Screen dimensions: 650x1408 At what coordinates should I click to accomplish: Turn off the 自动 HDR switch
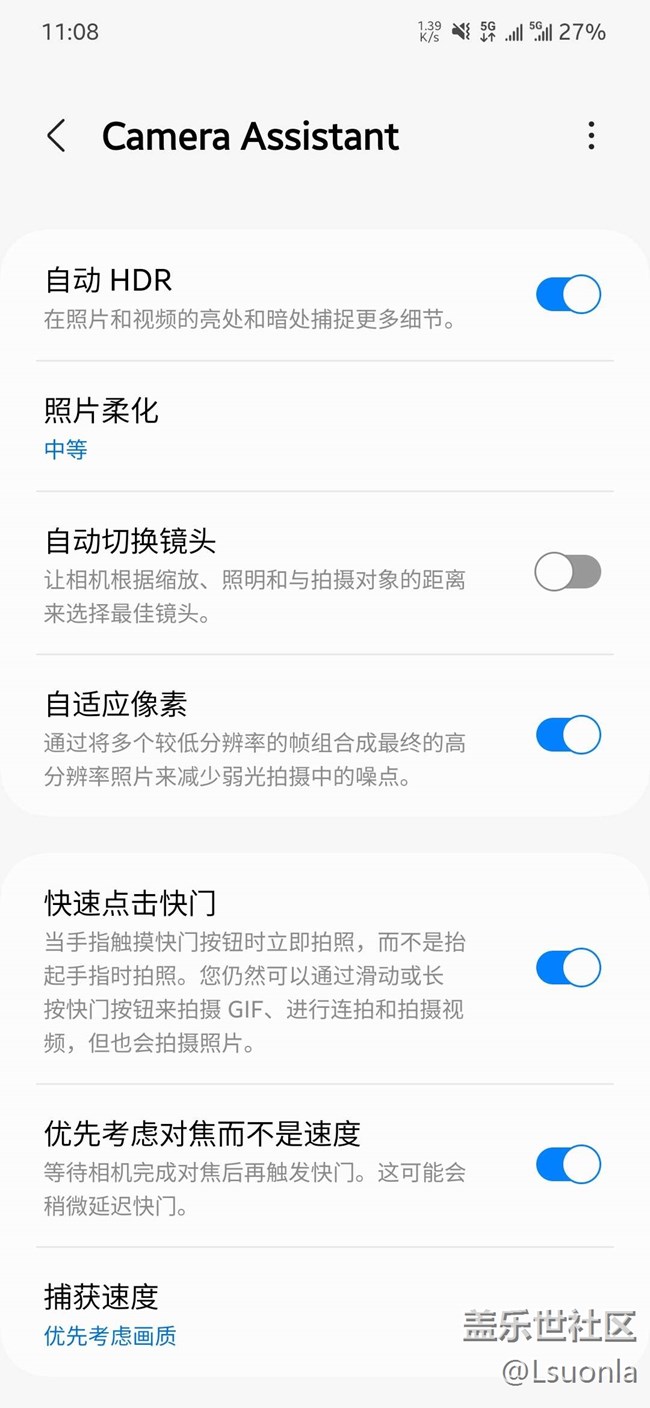(568, 295)
